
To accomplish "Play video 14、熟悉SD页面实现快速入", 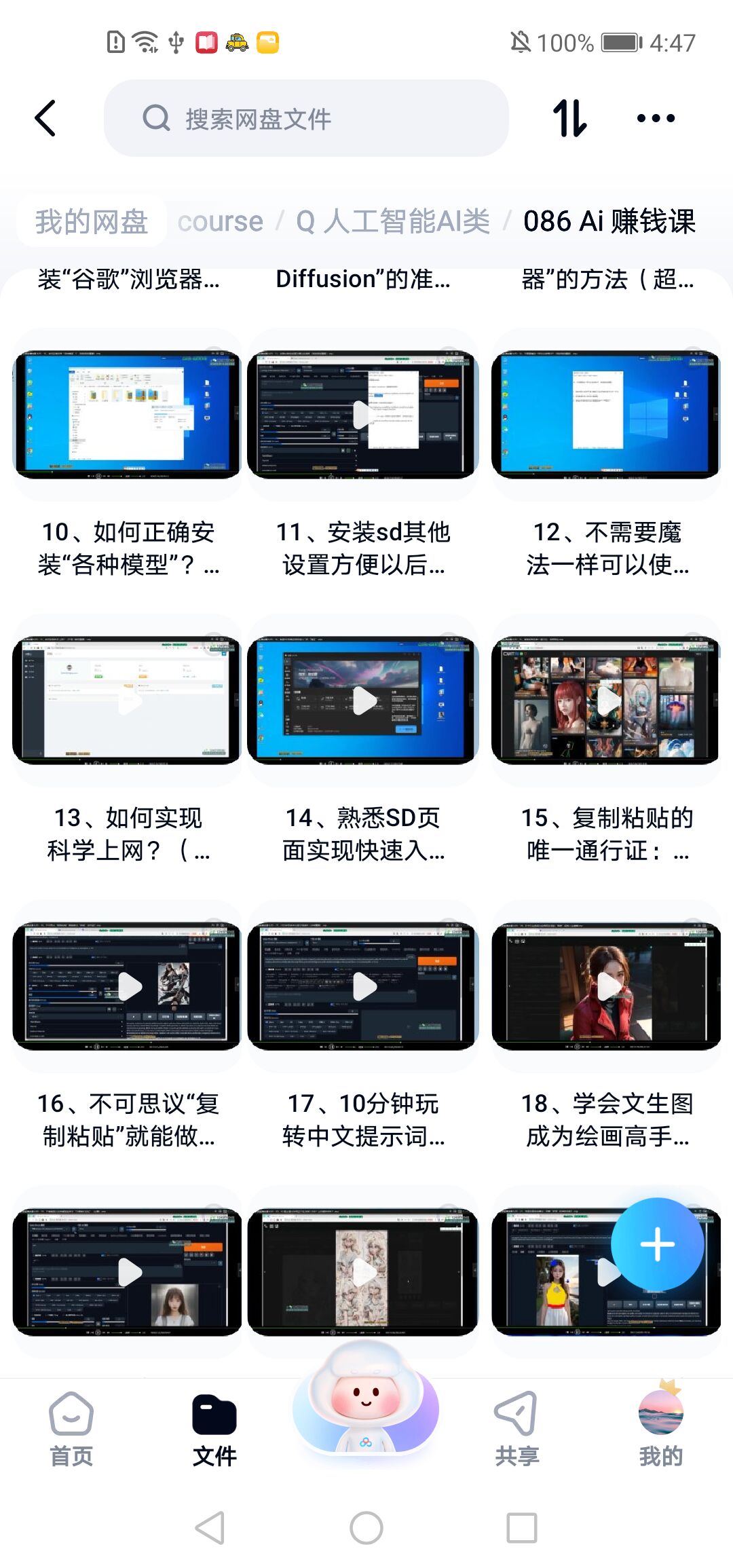I will pyautogui.click(x=363, y=701).
